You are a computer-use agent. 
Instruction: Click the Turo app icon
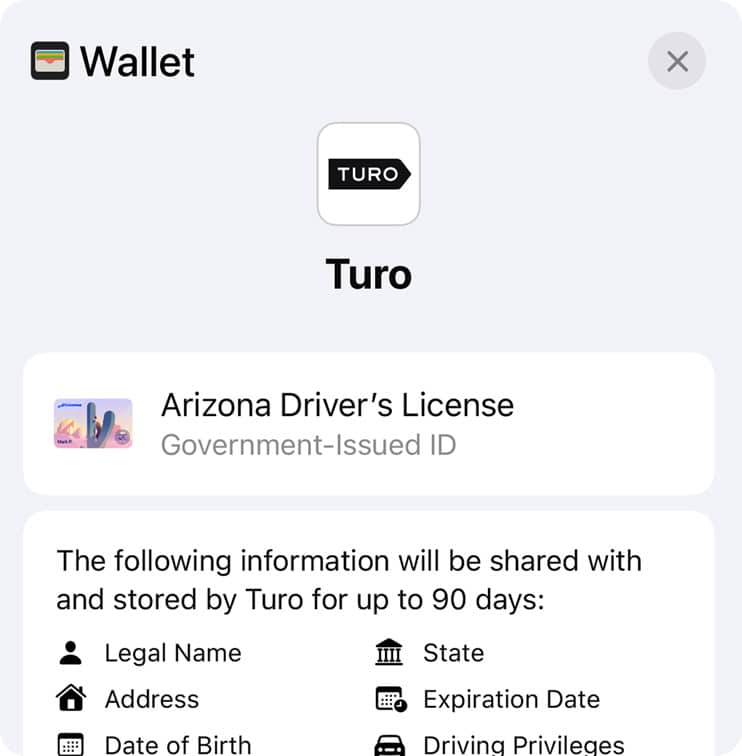click(369, 174)
